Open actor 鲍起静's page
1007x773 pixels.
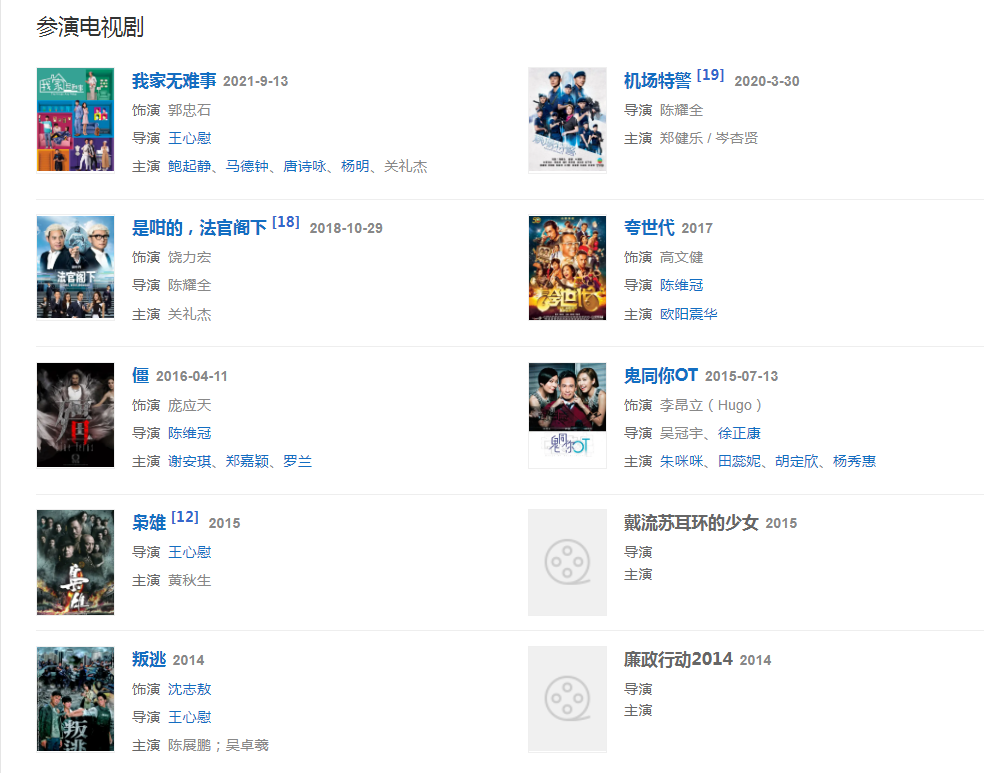189,166
